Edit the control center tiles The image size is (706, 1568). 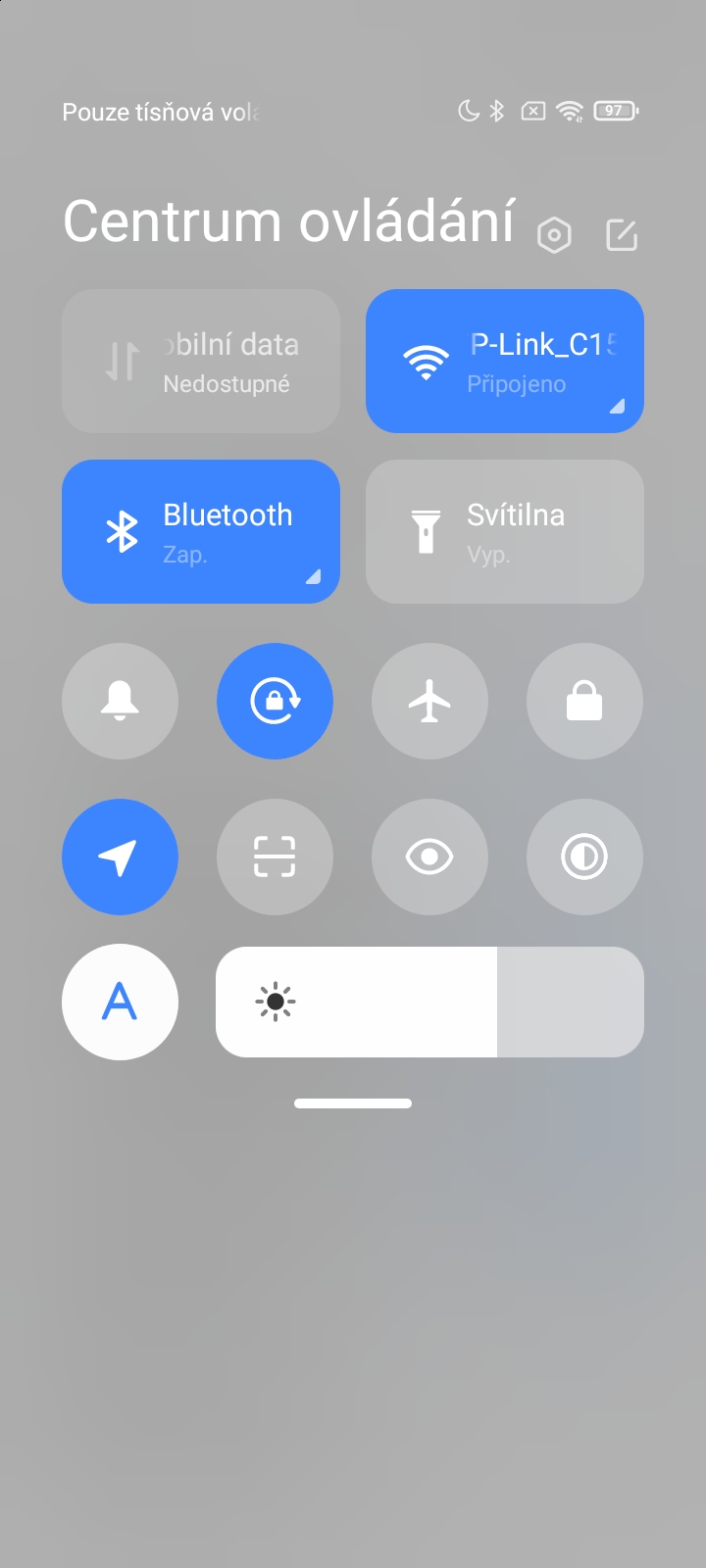[622, 235]
